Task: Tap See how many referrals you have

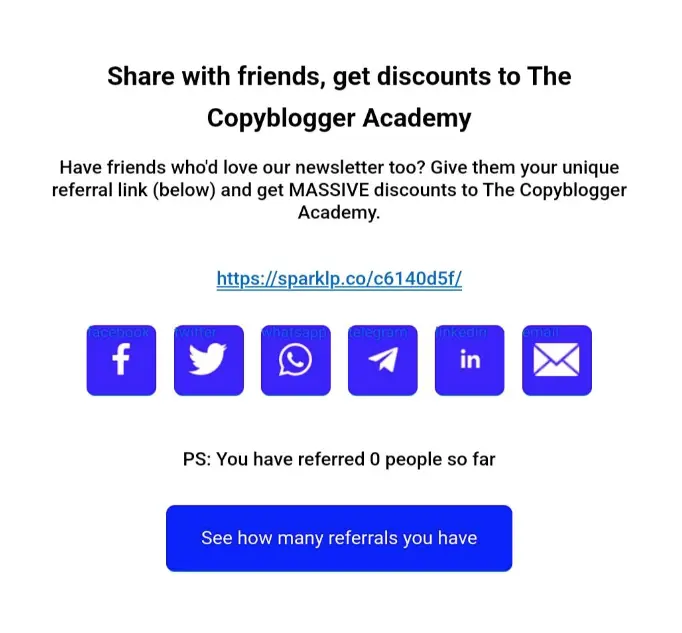Action: (339, 538)
